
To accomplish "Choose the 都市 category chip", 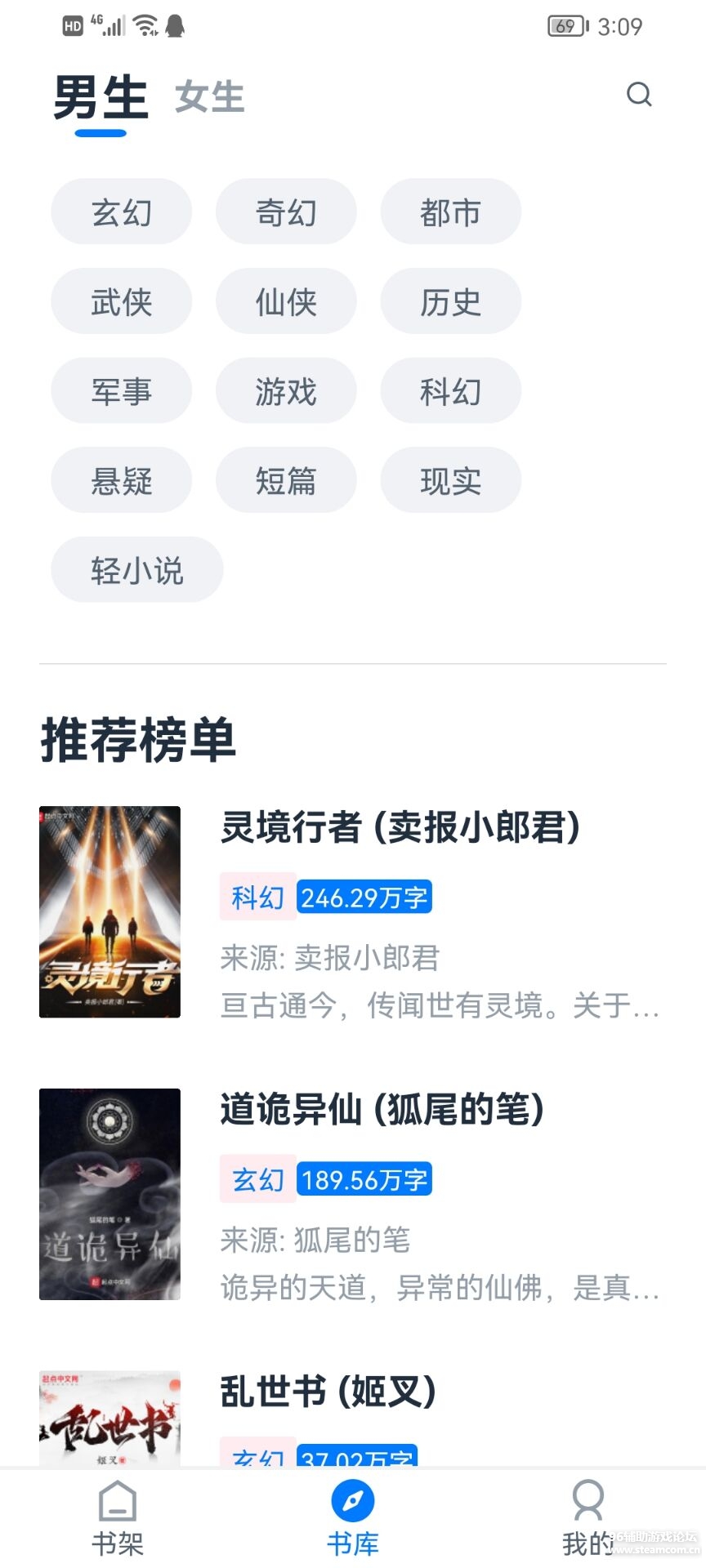I will click(x=450, y=212).
